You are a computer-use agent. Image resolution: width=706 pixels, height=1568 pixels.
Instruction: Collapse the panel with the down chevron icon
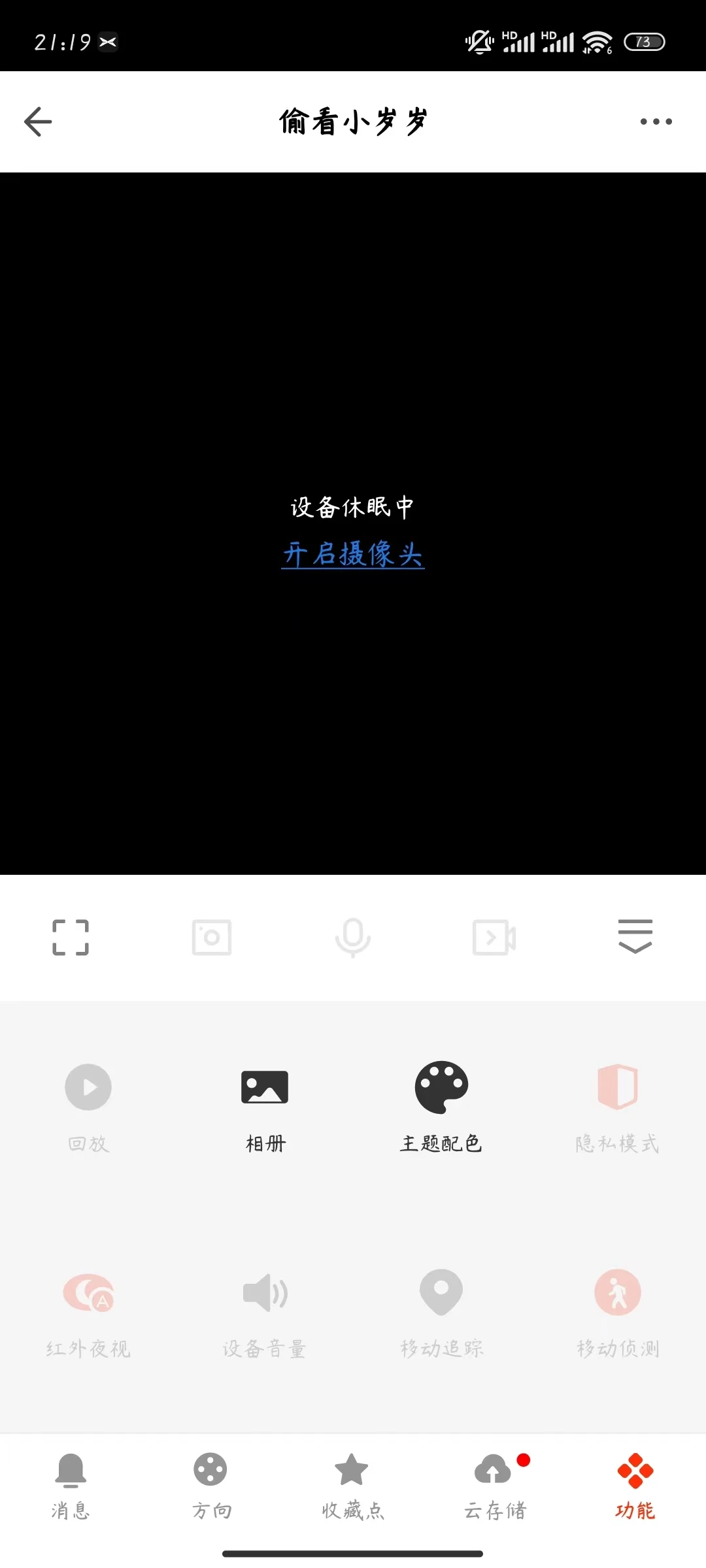pos(635,936)
